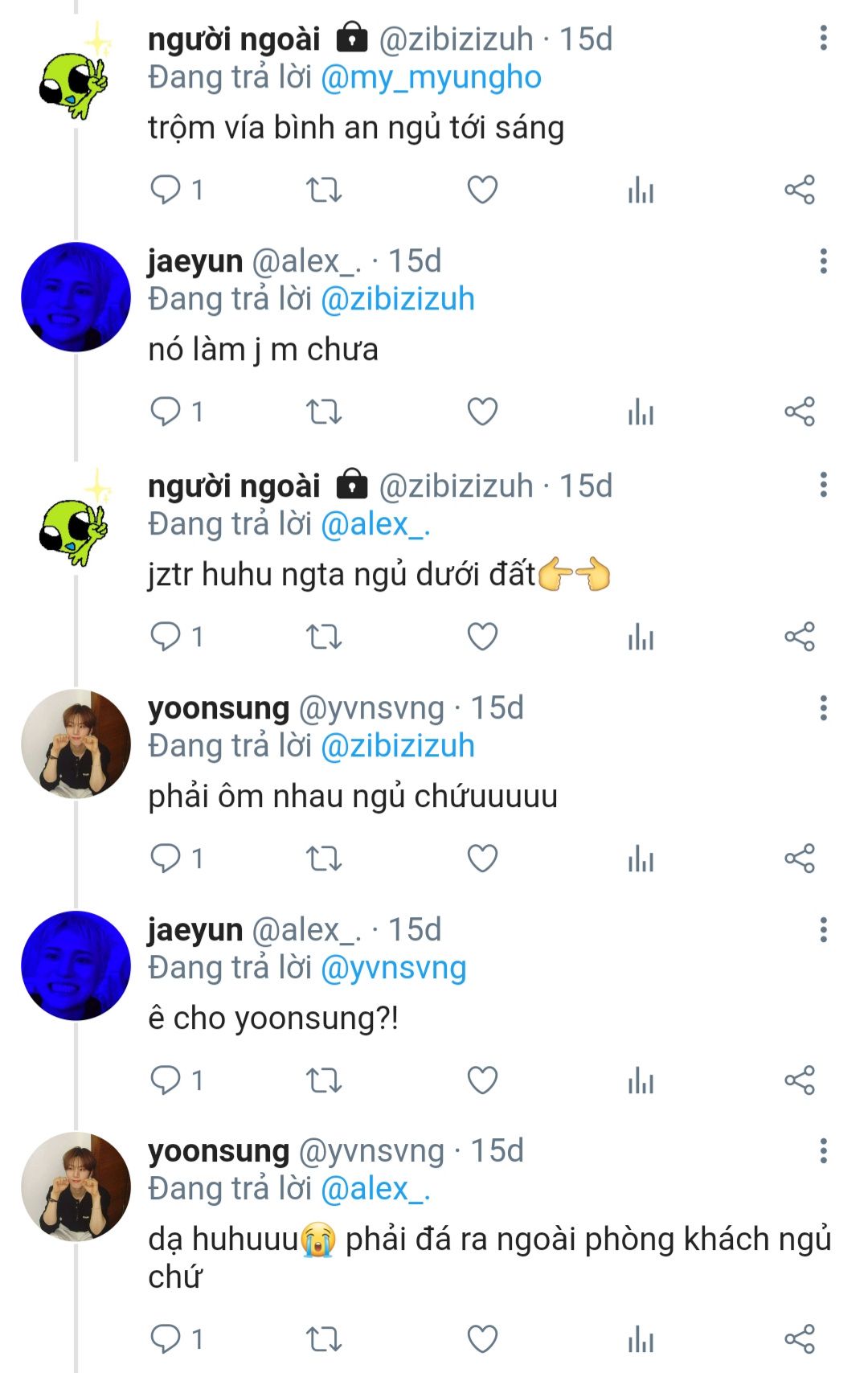This screenshot has height=1373, width=868.
Task: Open jaeyun's avatar on 'nó làm j m chưa'
Action: coord(76,297)
